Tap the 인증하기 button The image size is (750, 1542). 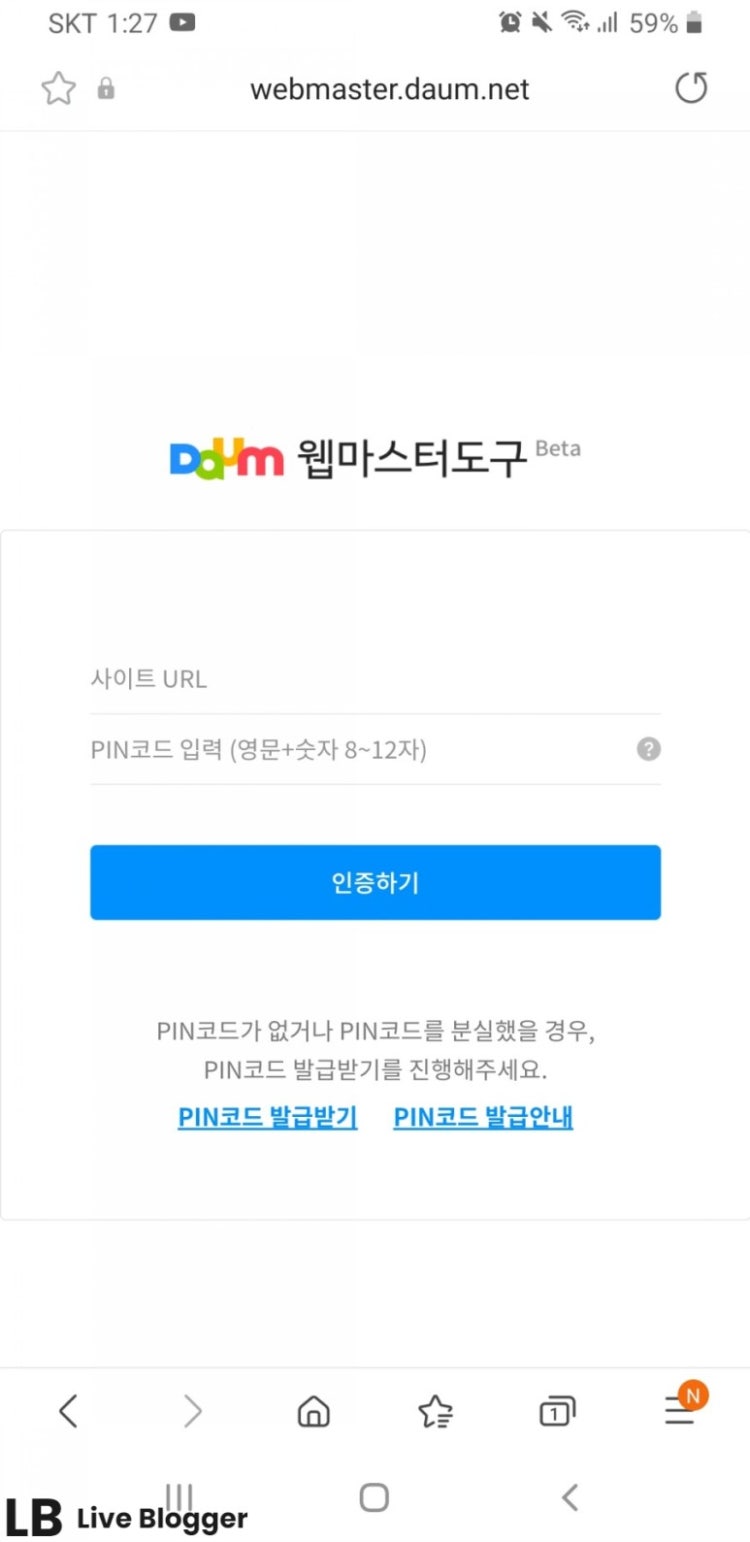375,883
